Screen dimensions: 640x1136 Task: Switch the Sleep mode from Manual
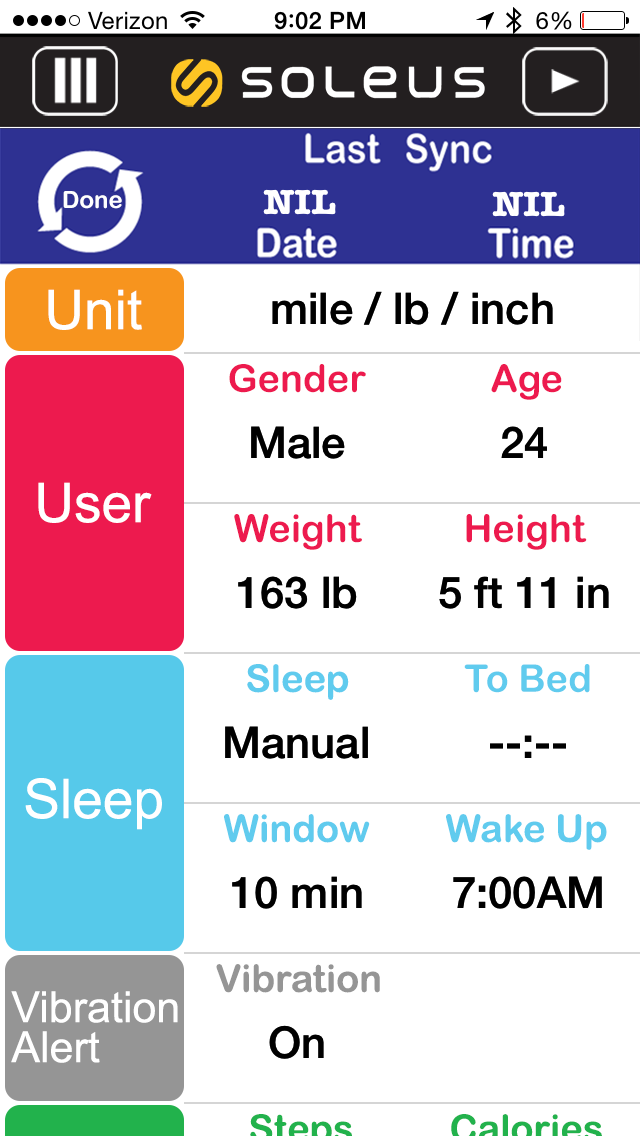[297, 743]
